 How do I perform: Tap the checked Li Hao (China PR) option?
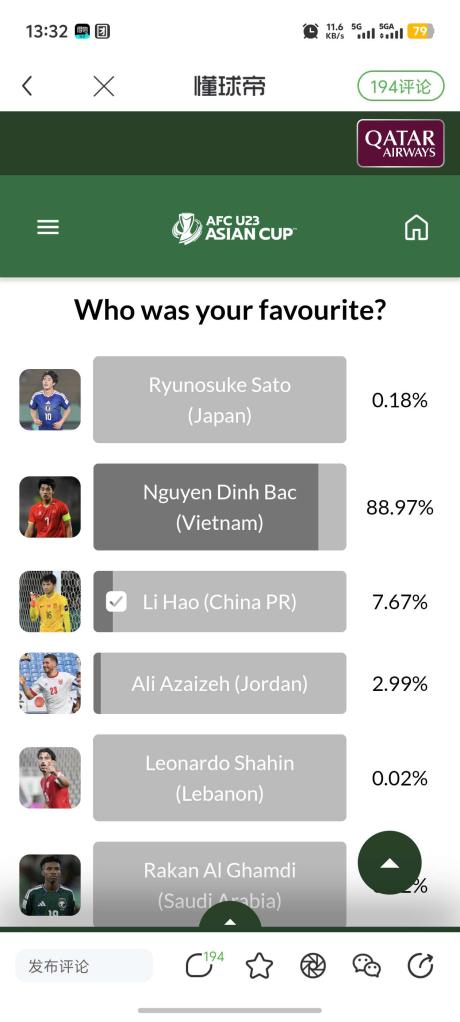coord(220,602)
